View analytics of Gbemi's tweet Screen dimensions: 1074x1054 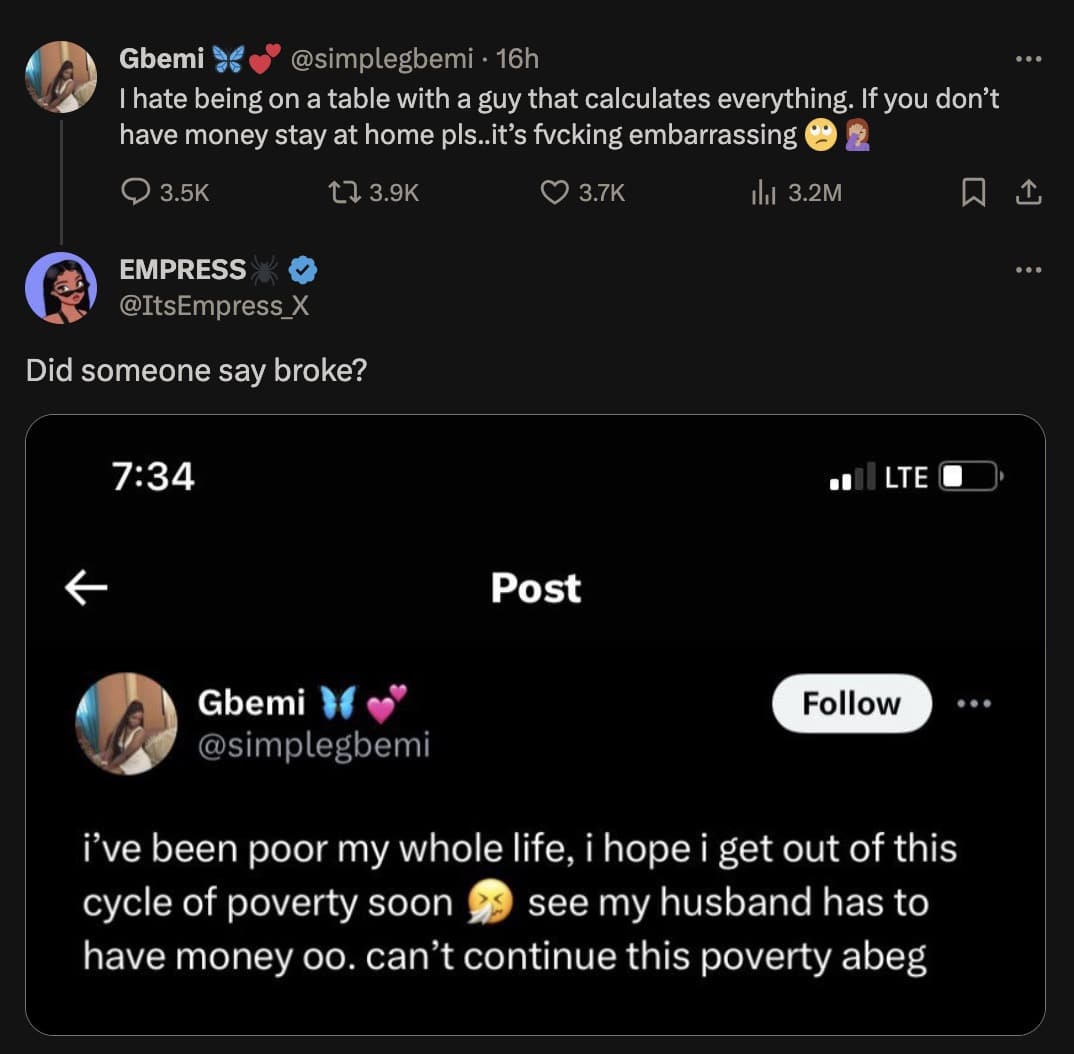pos(763,192)
